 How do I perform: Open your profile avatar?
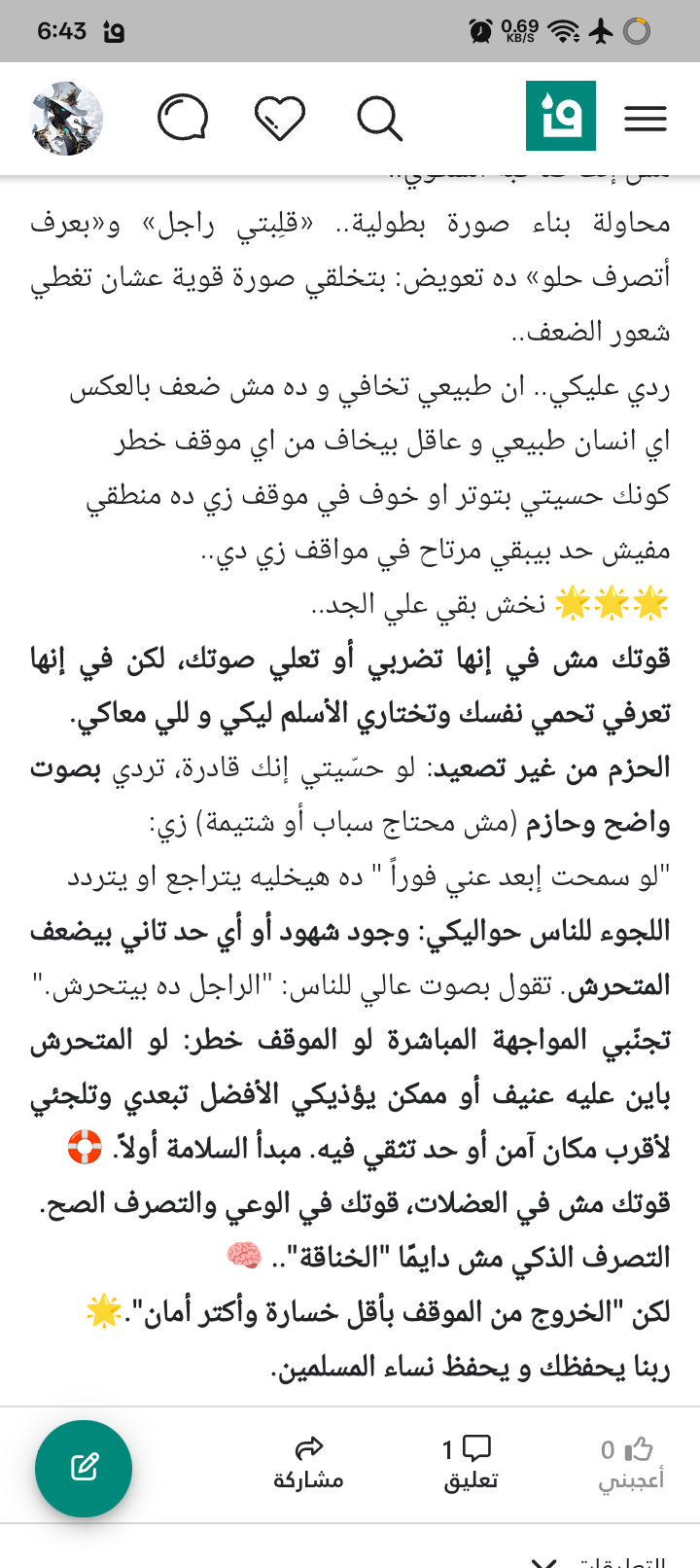[x=66, y=119]
